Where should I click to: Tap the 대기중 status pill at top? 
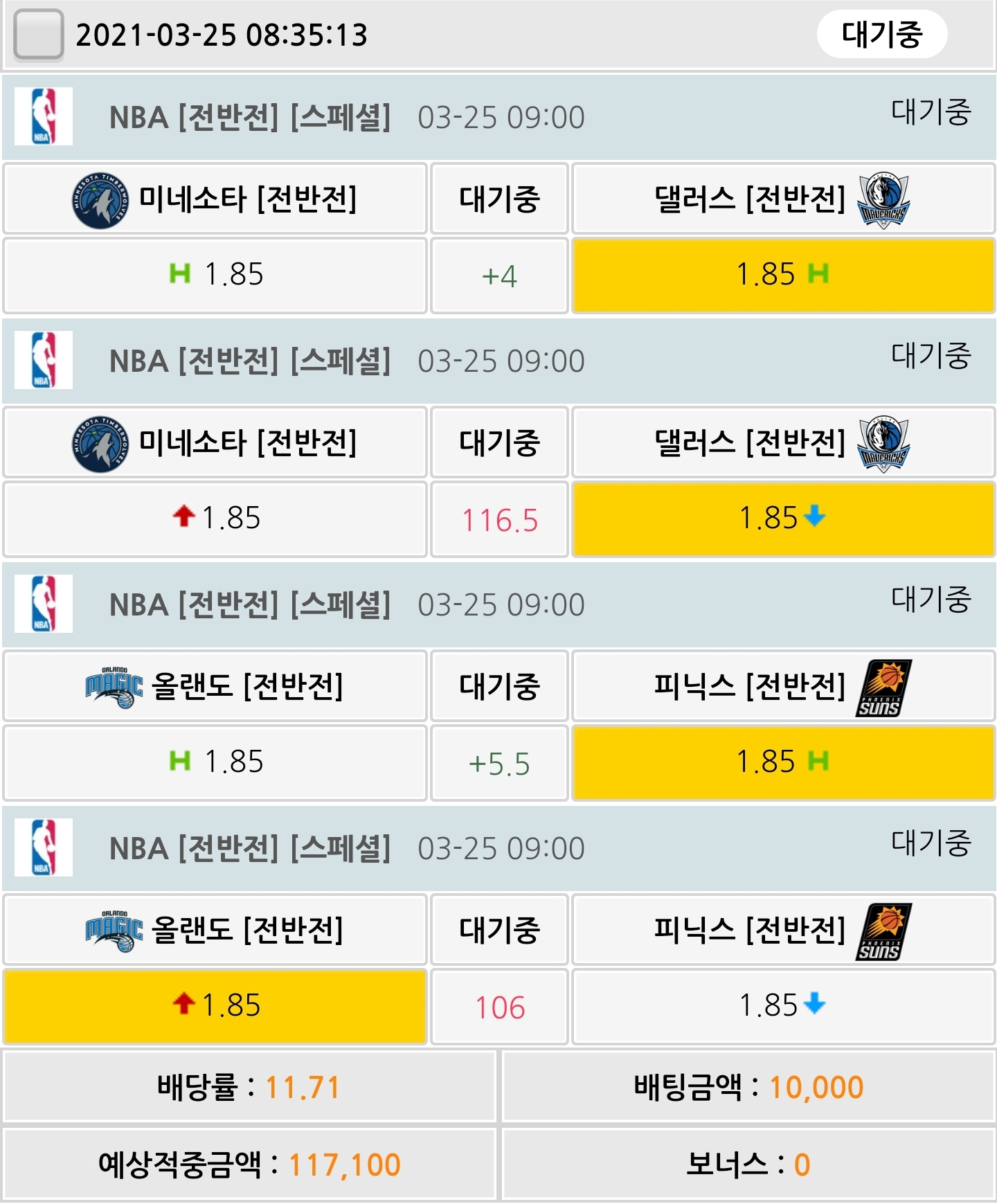coord(881,35)
